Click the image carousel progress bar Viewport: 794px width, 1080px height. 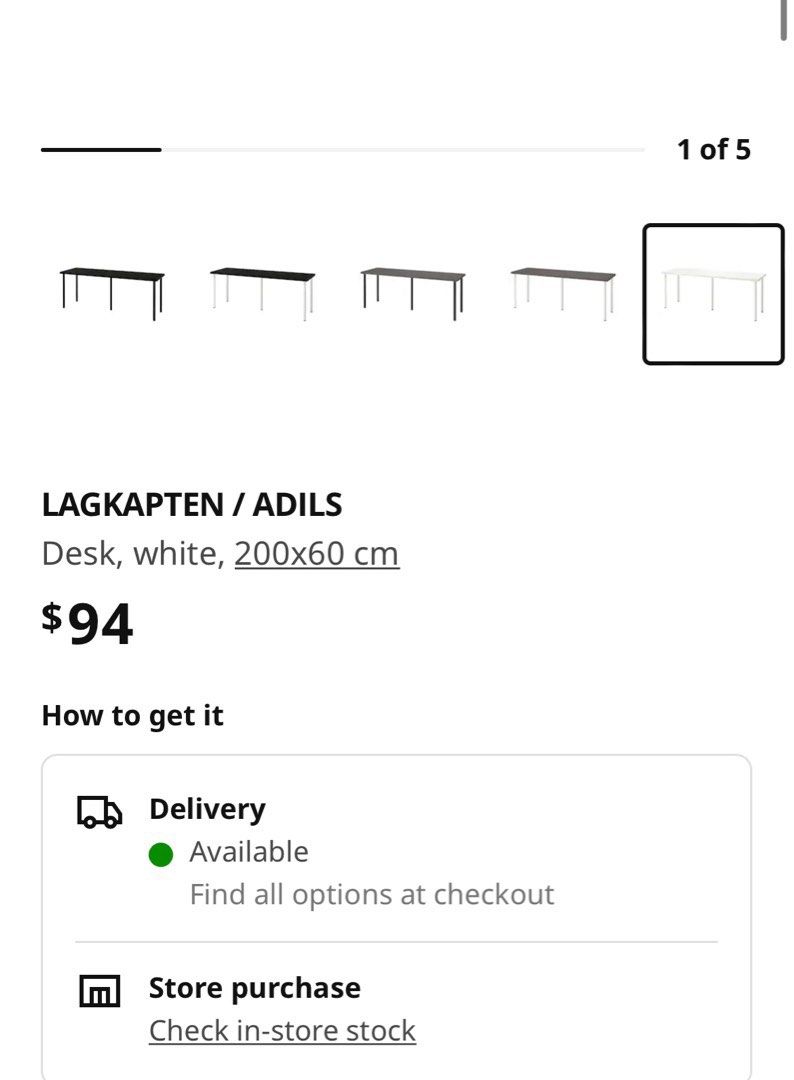[344, 150]
